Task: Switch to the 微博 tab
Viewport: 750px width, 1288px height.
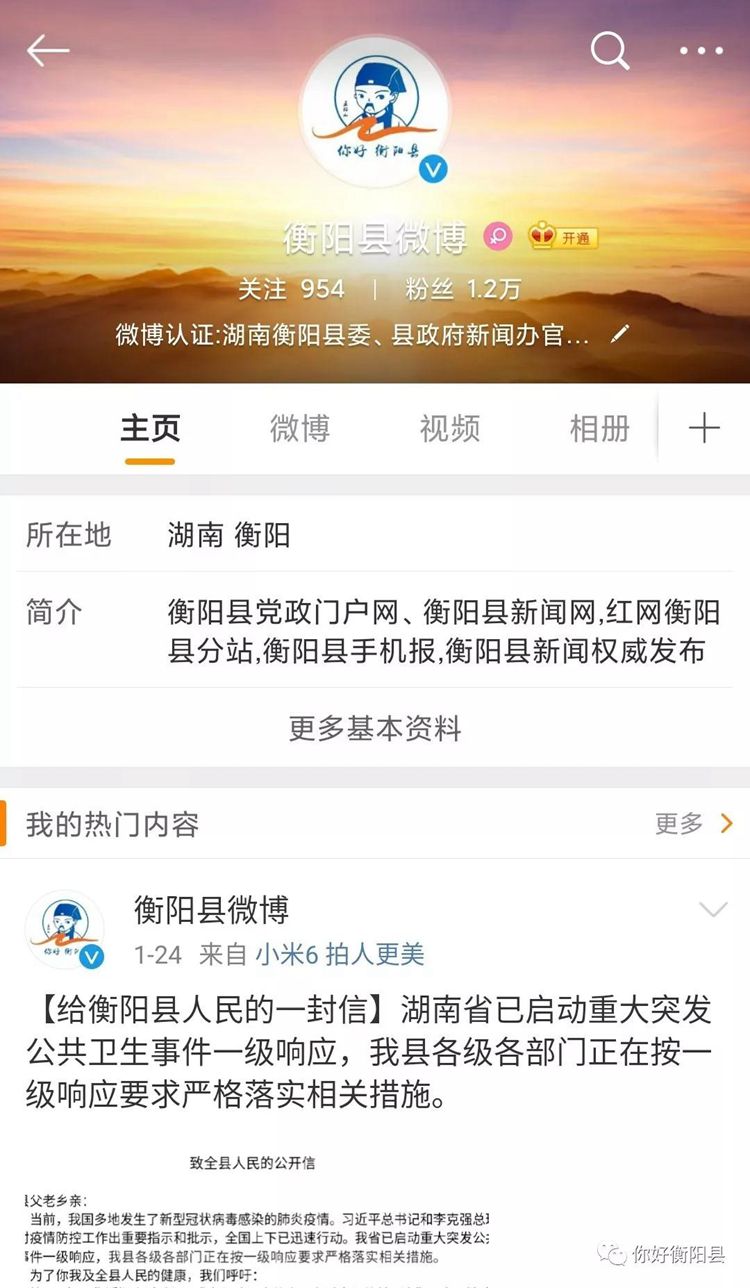Action: 300,428
